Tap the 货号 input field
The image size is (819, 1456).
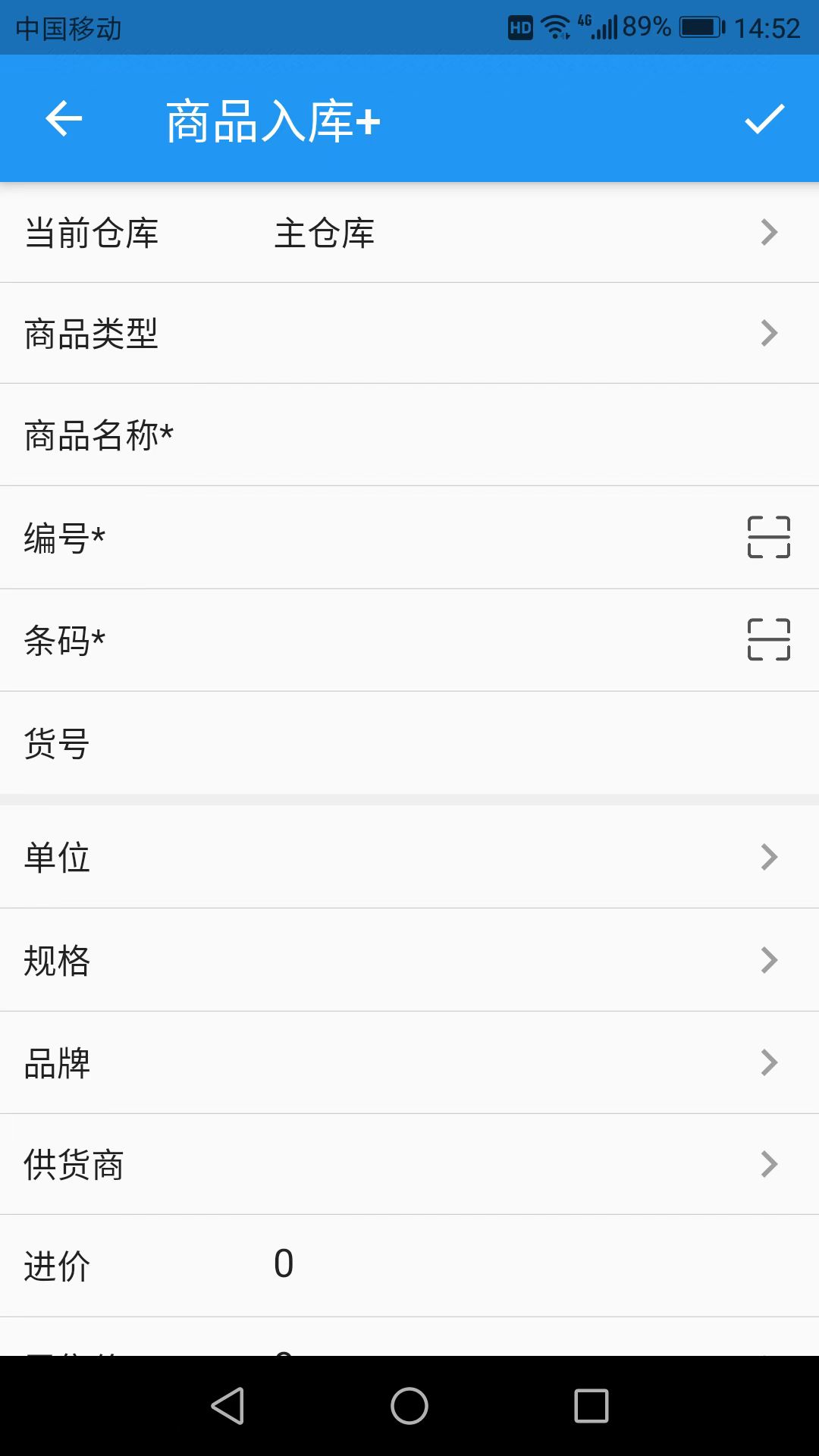pos(409,743)
